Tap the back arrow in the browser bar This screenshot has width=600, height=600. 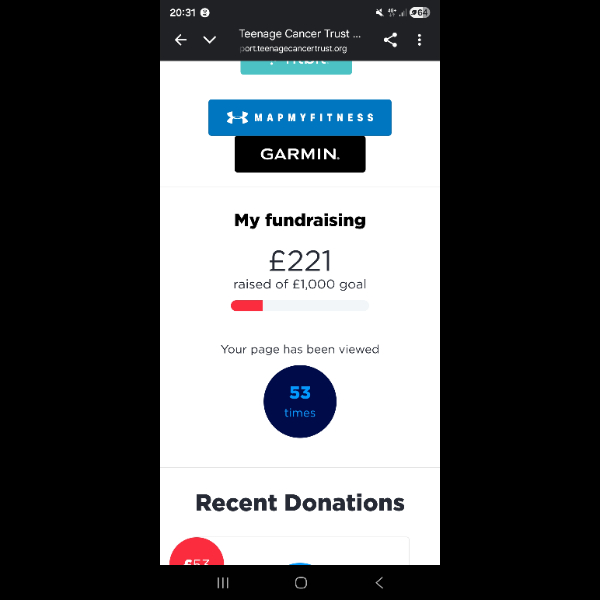click(x=180, y=40)
